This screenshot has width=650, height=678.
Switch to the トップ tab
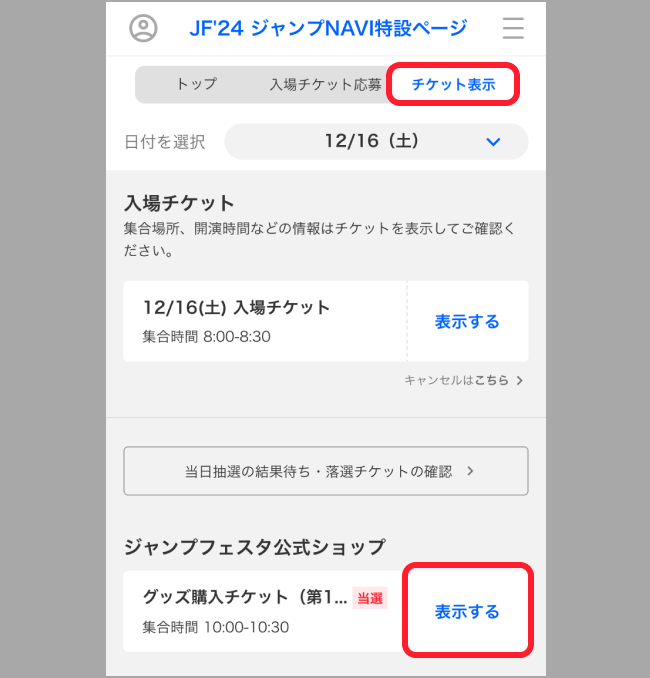coord(196,84)
